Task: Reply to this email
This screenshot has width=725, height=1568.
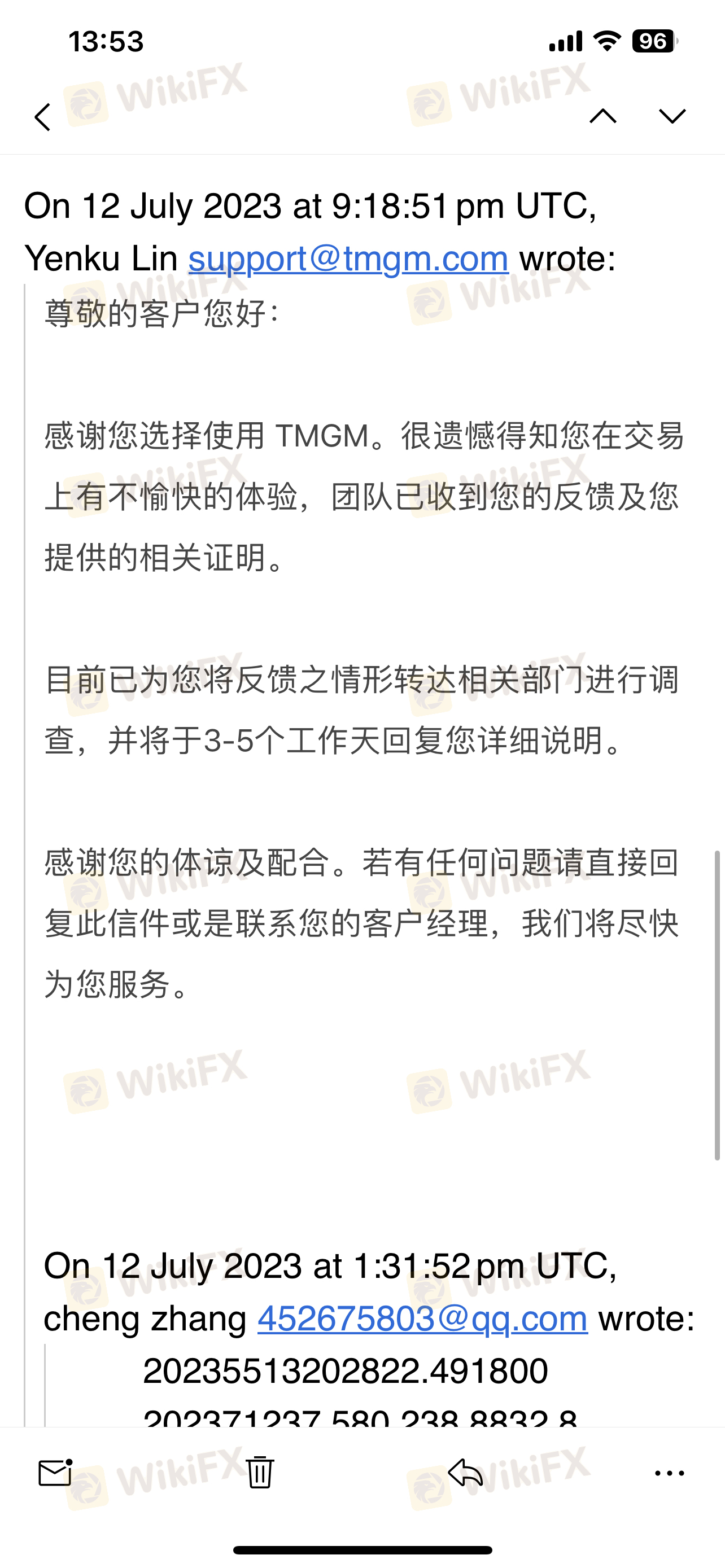Action: click(465, 1473)
